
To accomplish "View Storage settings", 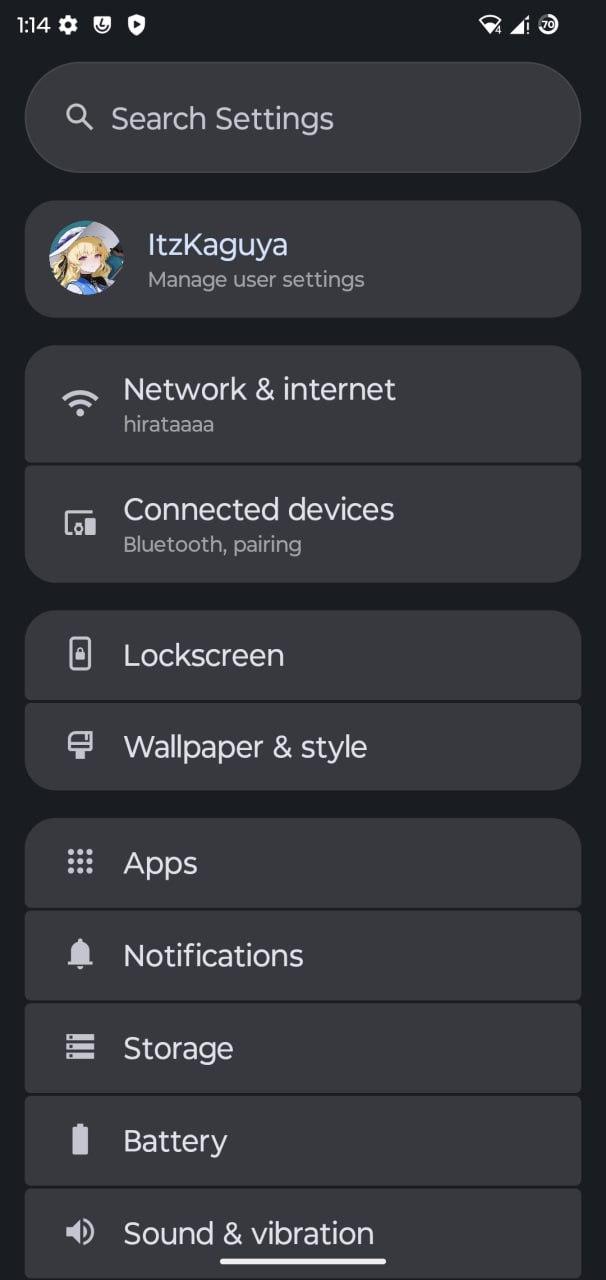I will pos(302,1048).
